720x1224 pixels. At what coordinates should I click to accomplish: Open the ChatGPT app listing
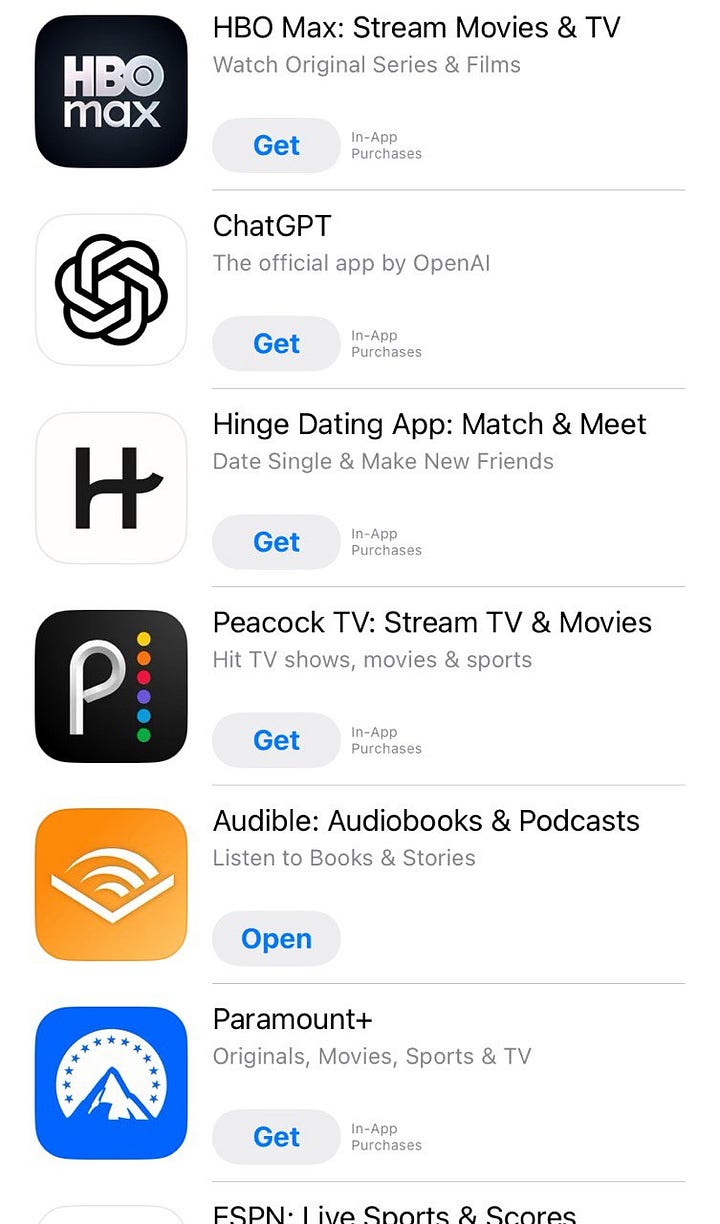click(272, 226)
